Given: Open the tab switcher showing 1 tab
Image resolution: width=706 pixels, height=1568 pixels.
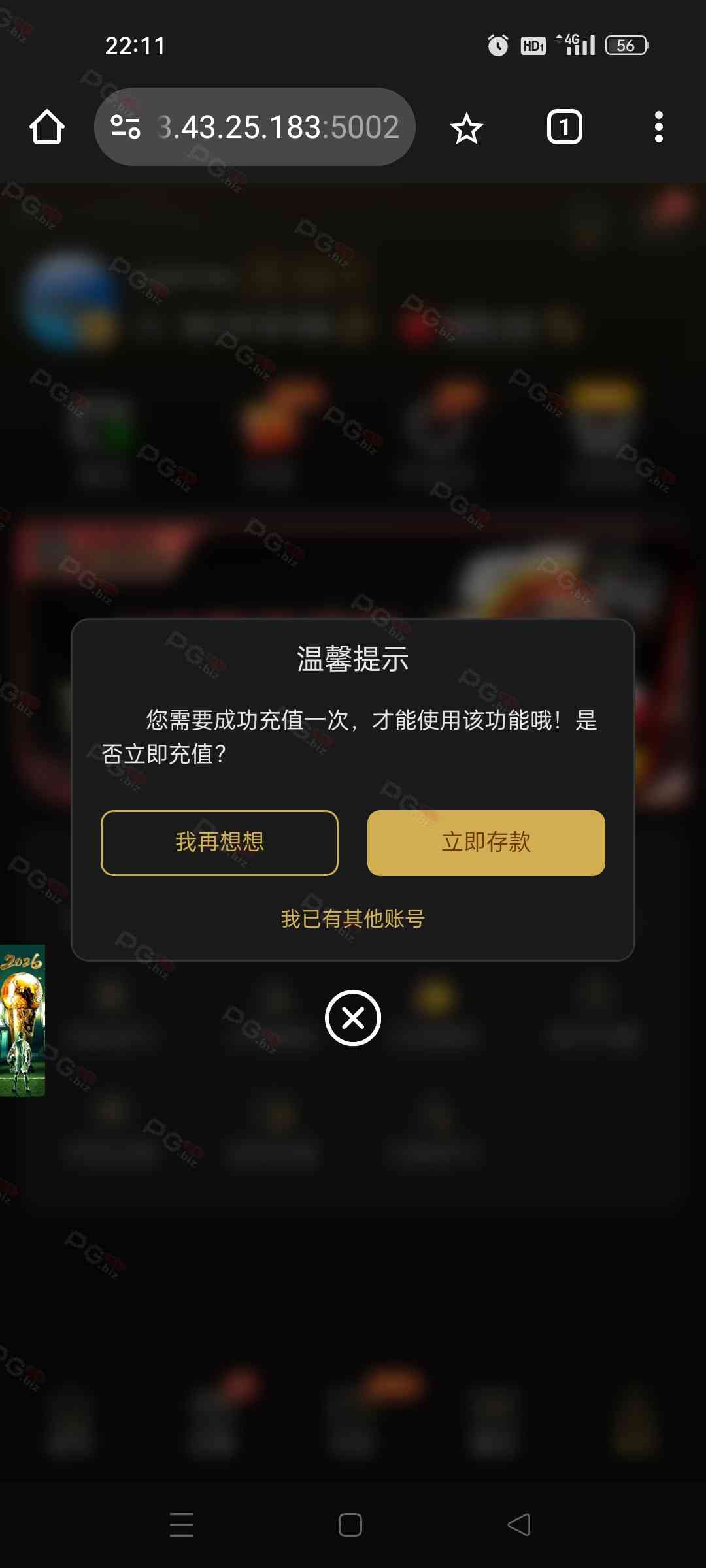Looking at the screenshot, I should click(564, 127).
